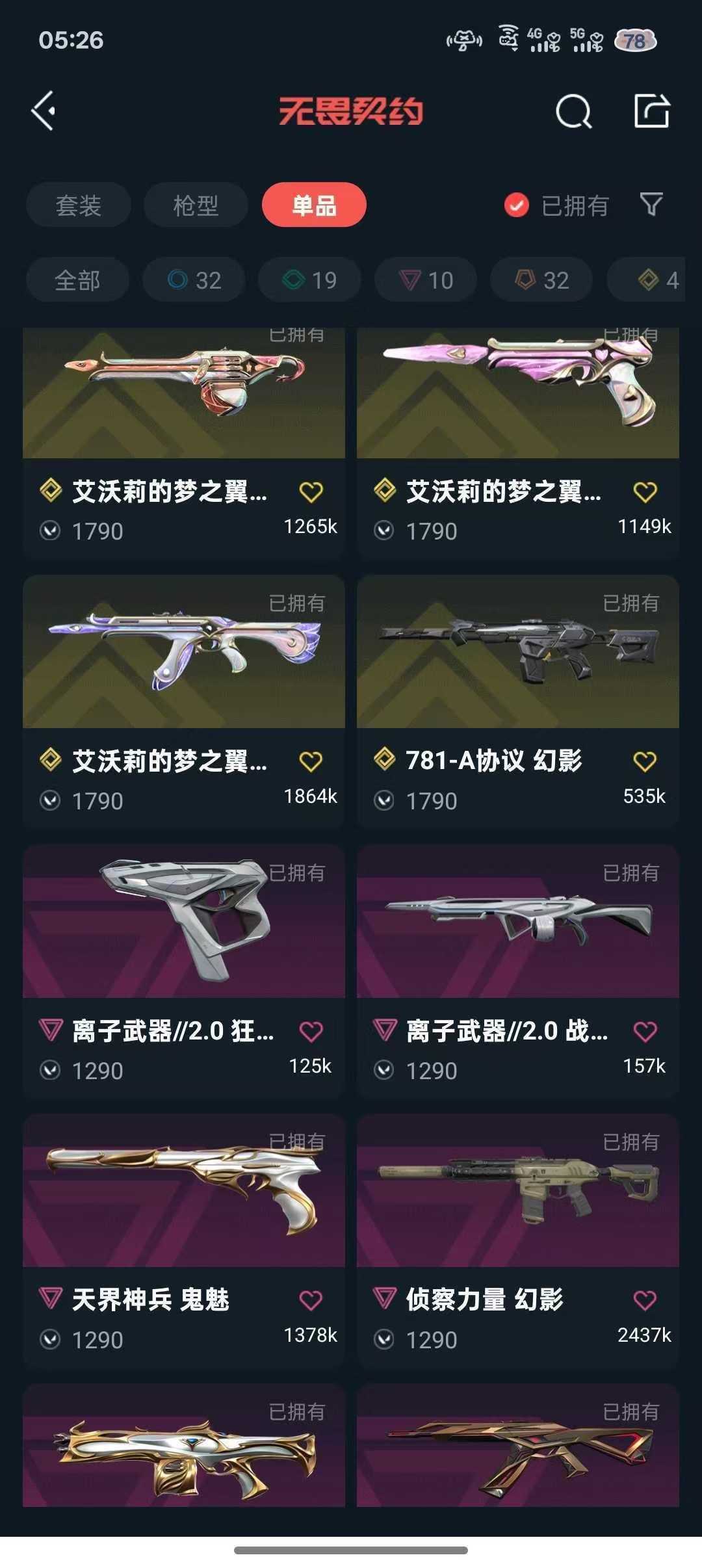The width and height of the screenshot is (702, 1568).
Task: Favorite the 离子武器//2.0 战… skin
Action: [x=645, y=1031]
